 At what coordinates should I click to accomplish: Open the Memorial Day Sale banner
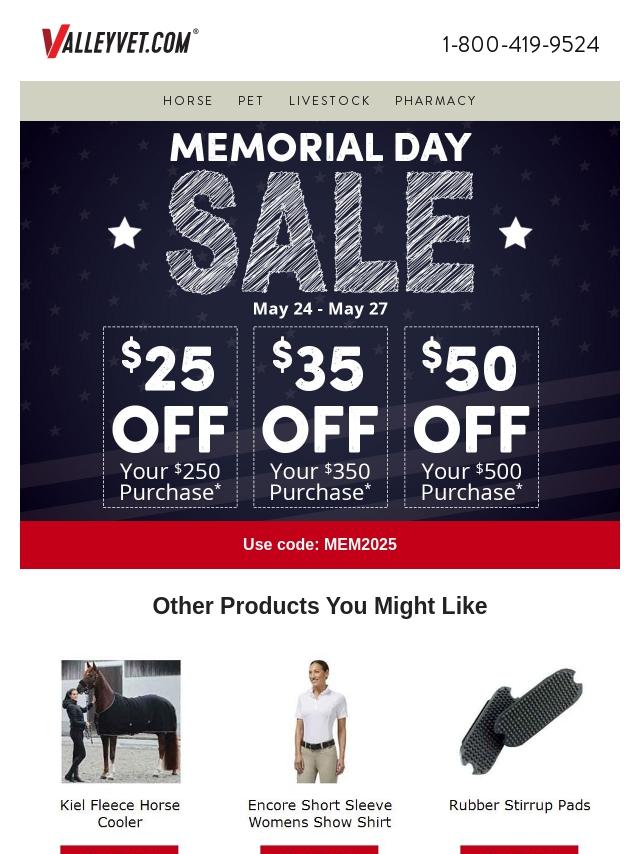tap(320, 320)
